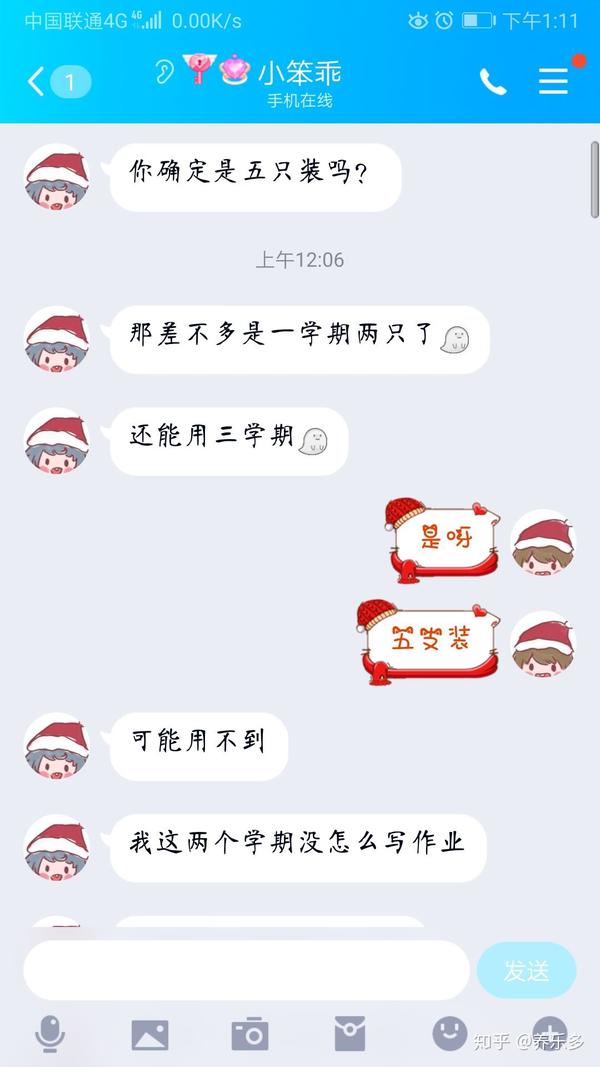The height and width of the screenshot is (1067, 600).
Task: Open avatar next to 你确定是五只装吗
Action: (x=57, y=177)
